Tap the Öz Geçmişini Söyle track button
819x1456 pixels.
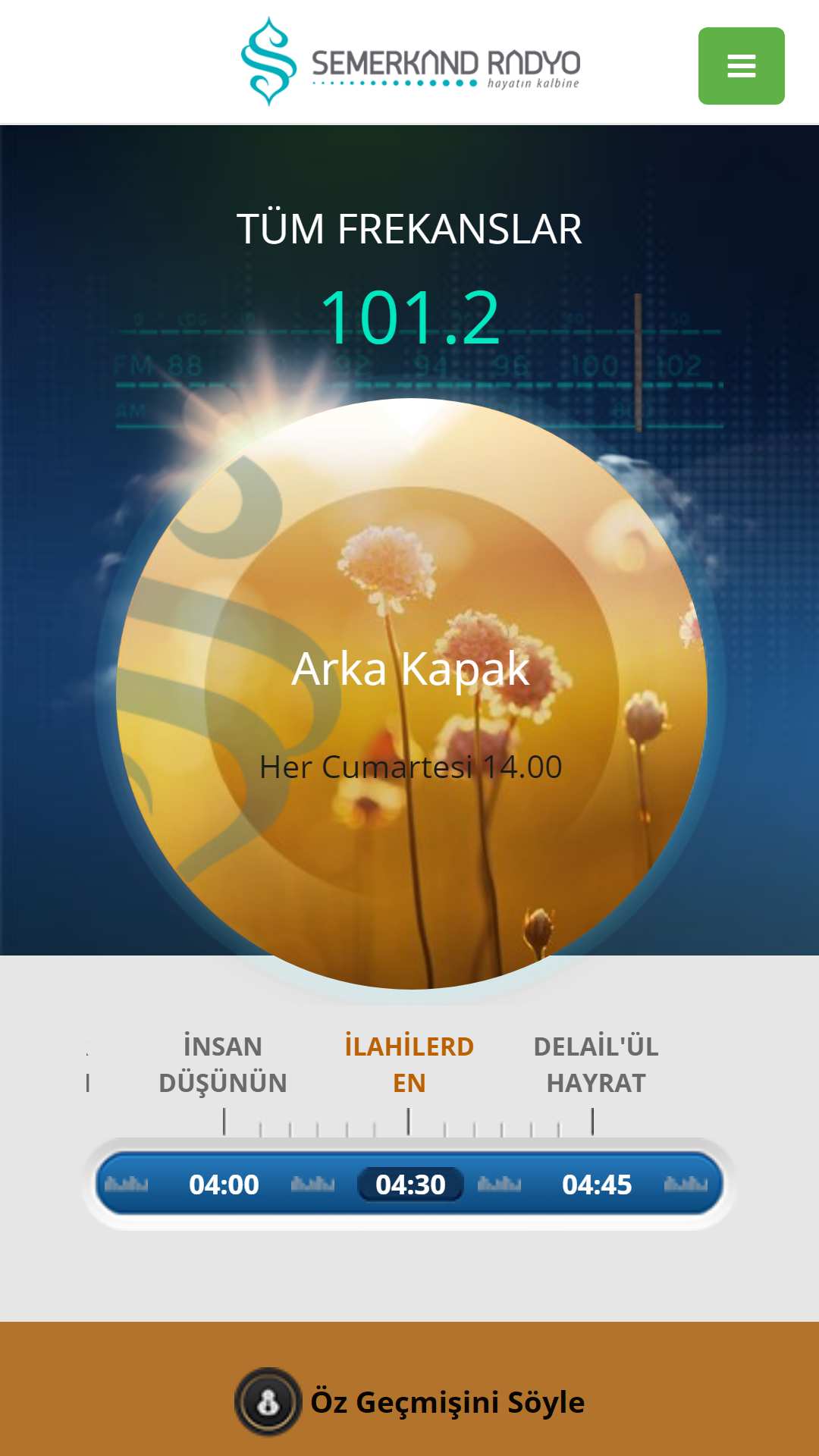409,1402
